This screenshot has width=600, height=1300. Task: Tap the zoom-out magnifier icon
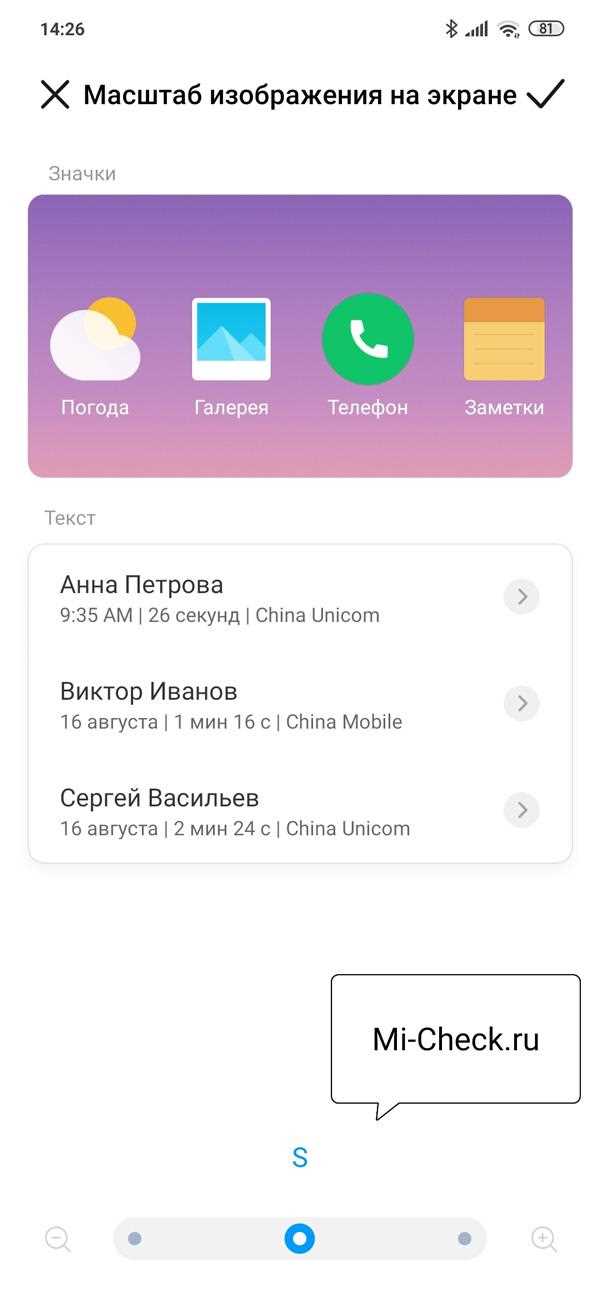click(58, 1239)
